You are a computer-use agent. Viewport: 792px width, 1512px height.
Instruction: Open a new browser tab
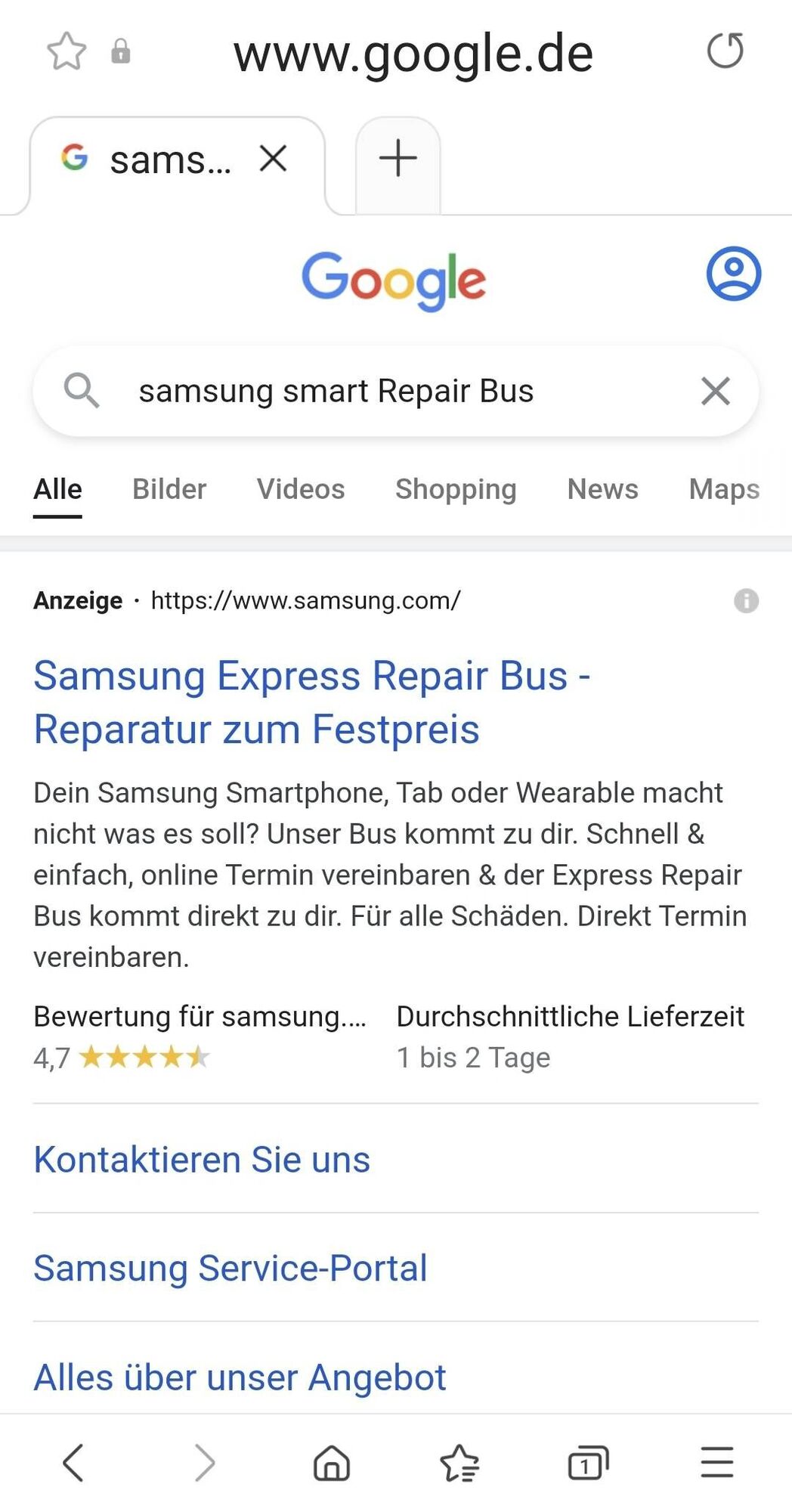click(398, 159)
